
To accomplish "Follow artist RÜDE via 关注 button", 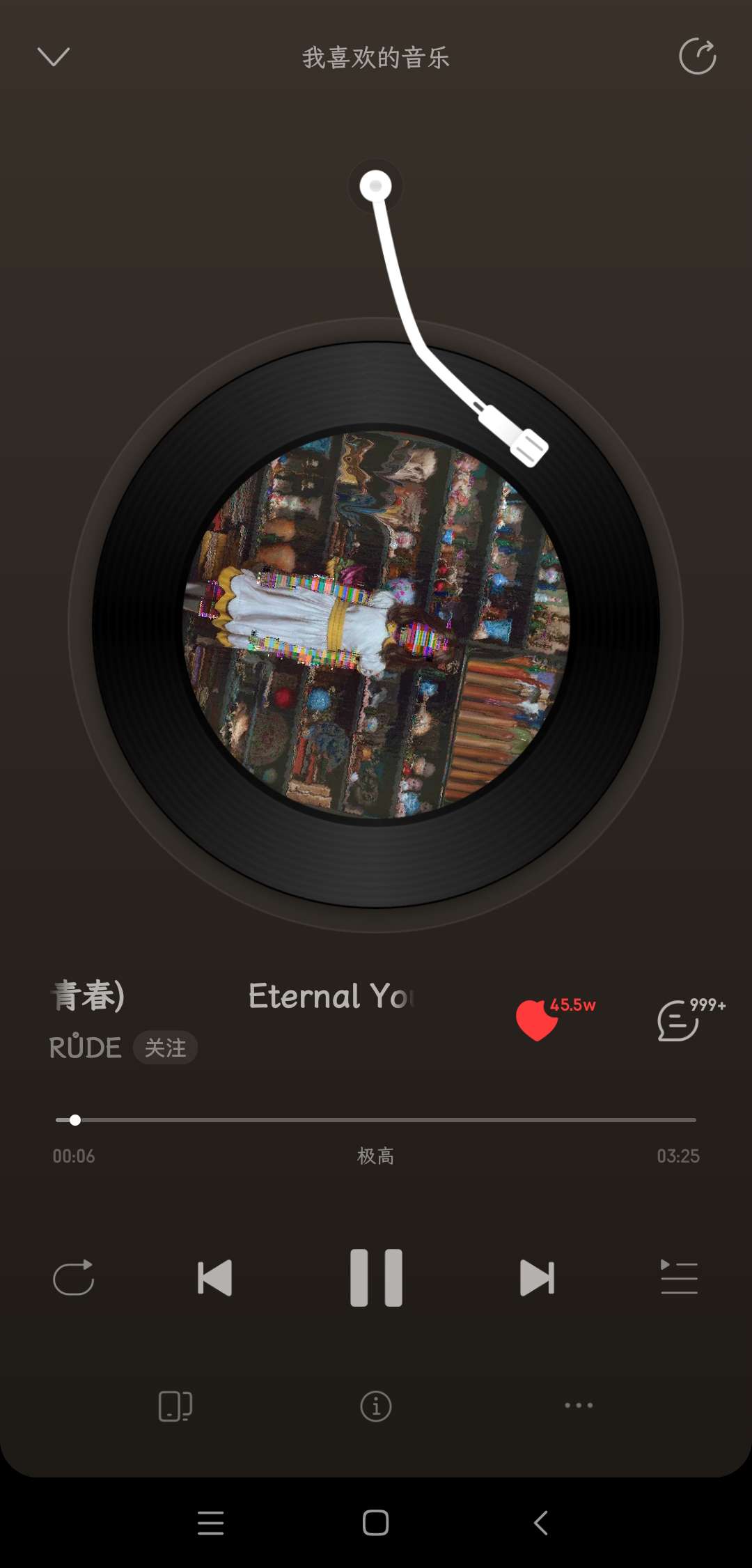I will point(165,1048).
